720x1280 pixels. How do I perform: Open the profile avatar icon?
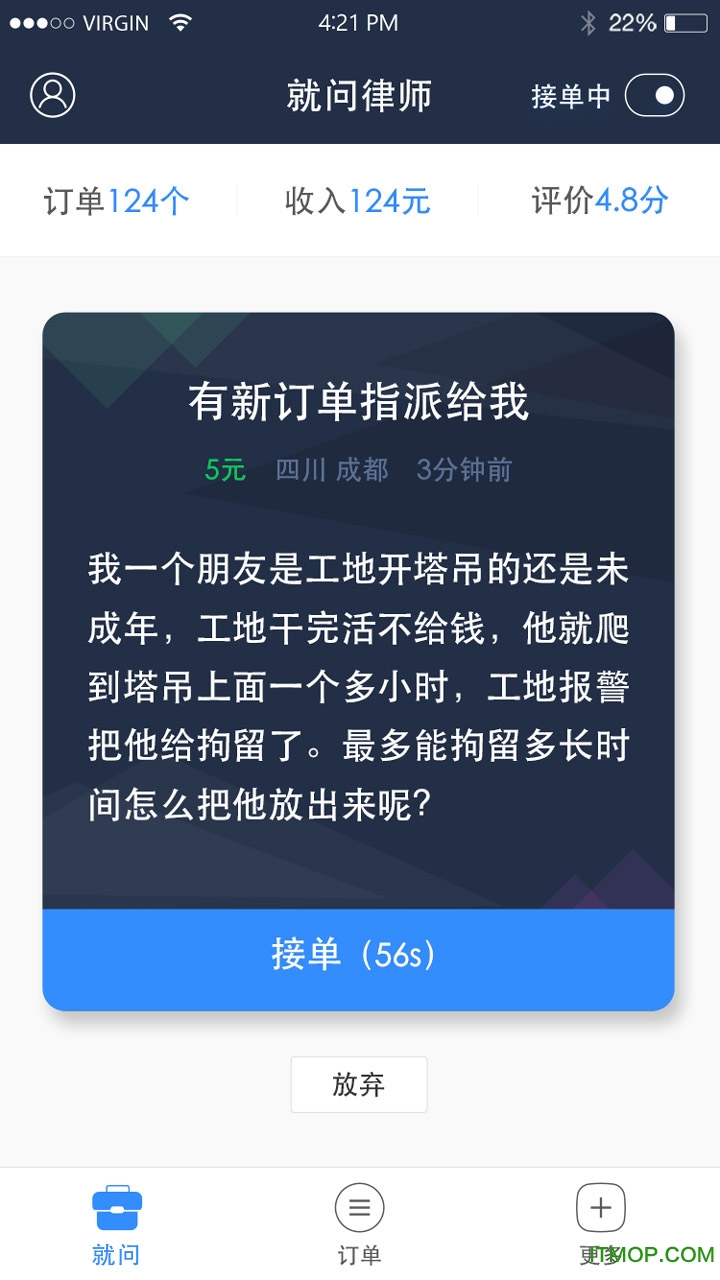pyautogui.click(x=53, y=95)
